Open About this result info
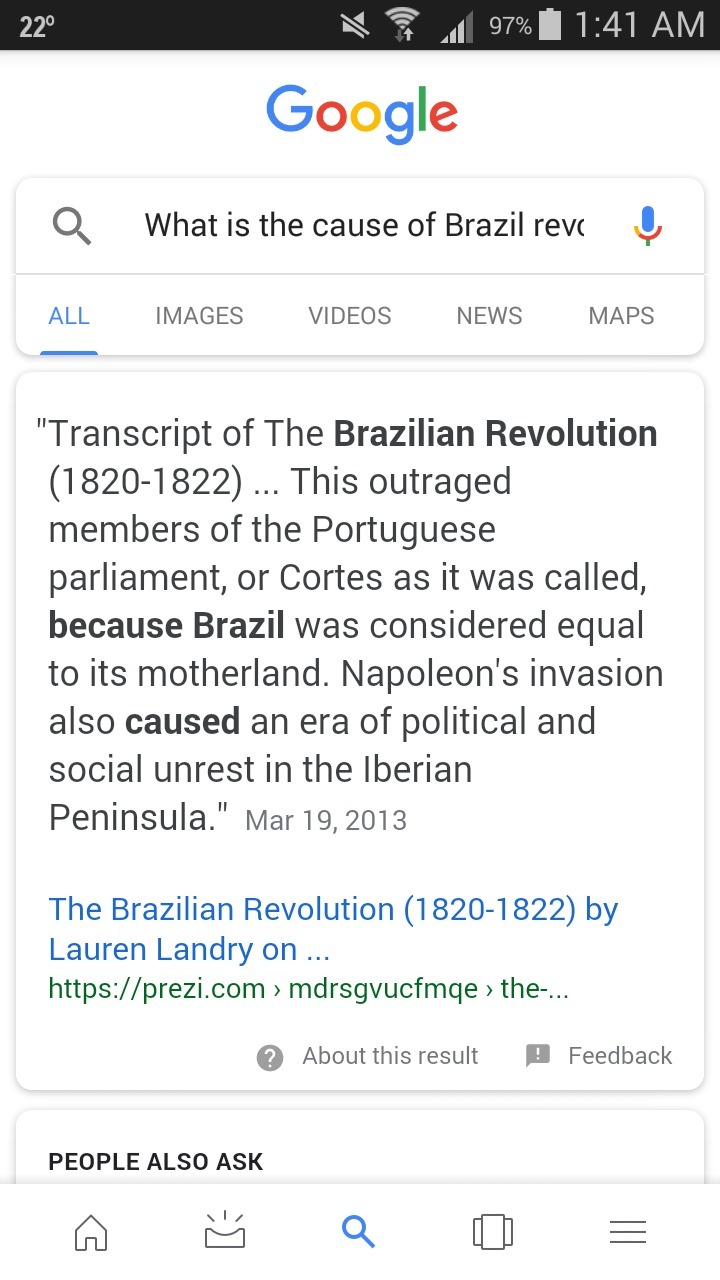720x1280 pixels. 368,1056
